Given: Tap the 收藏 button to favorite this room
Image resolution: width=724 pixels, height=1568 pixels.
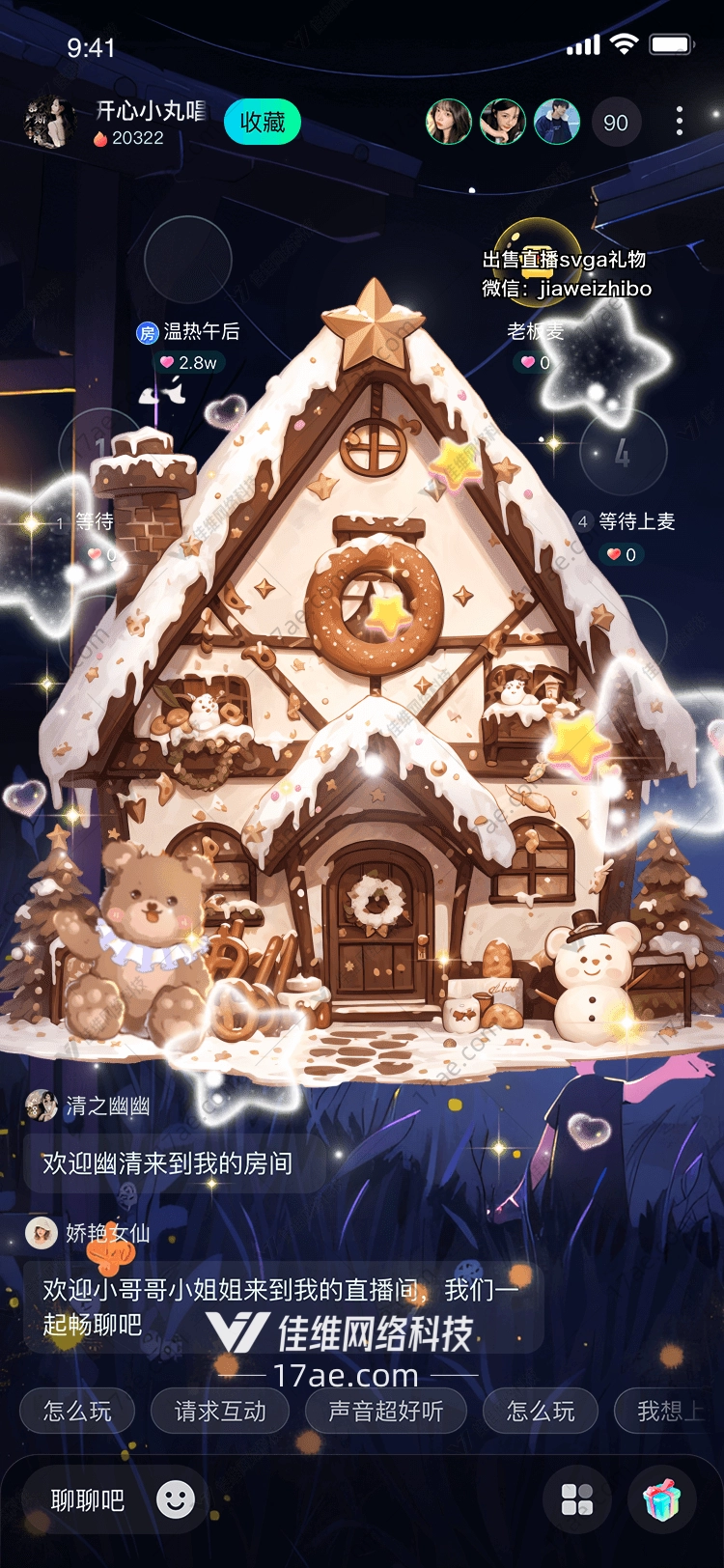Looking at the screenshot, I should click(x=262, y=123).
